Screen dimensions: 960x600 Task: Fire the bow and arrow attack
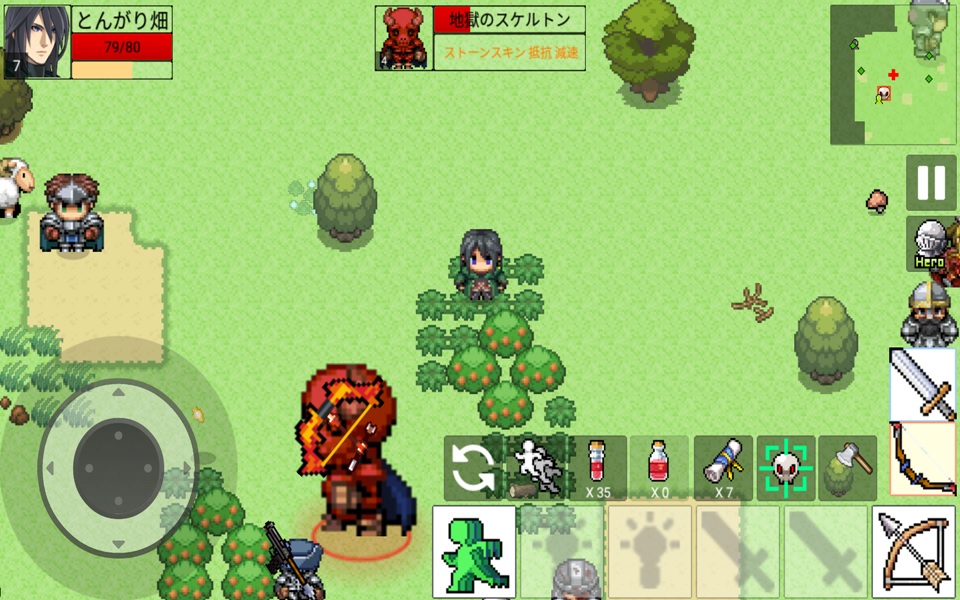(x=913, y=552)
